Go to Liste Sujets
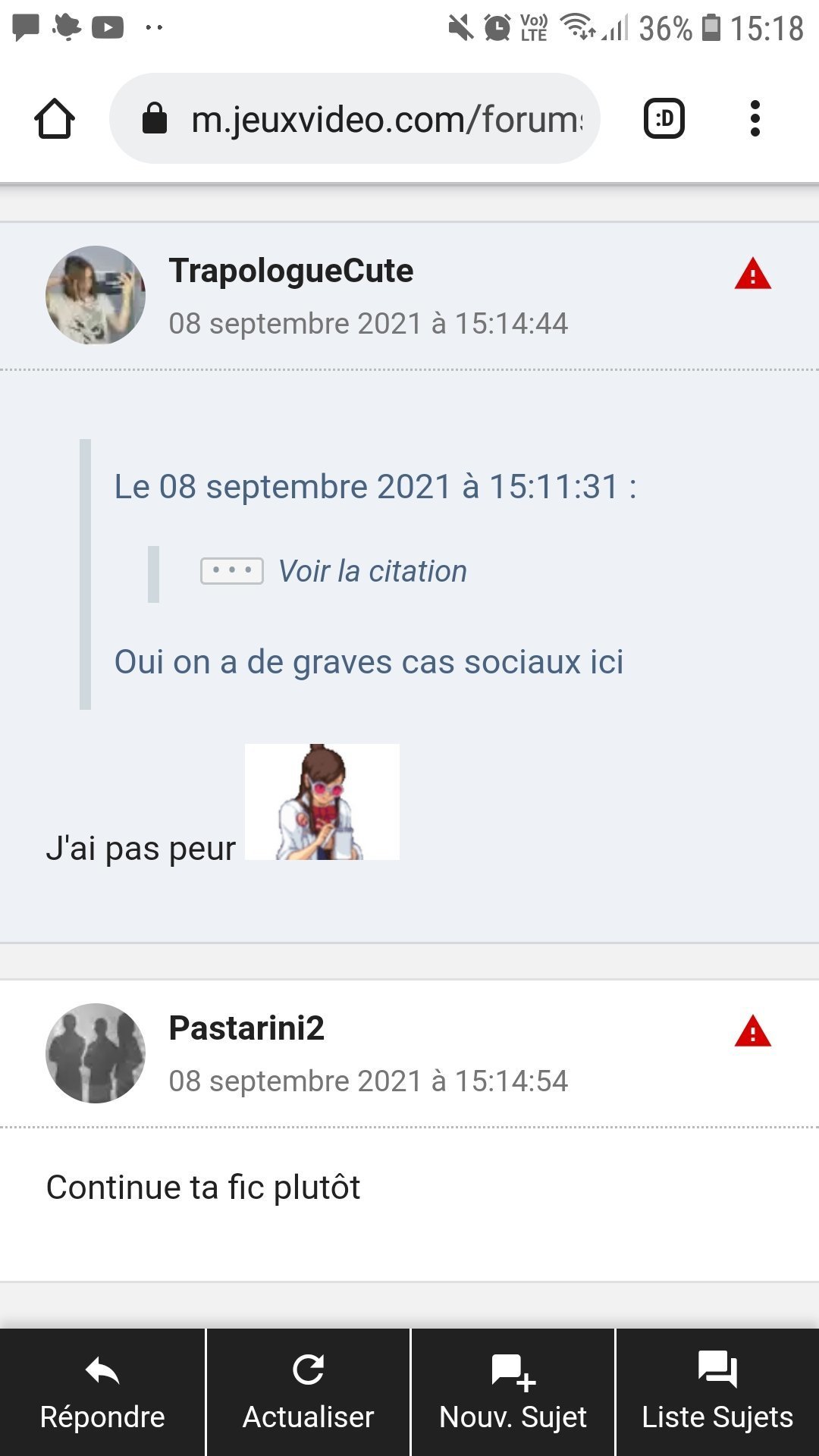The image size is (819, 1456). coord(717,1392)
